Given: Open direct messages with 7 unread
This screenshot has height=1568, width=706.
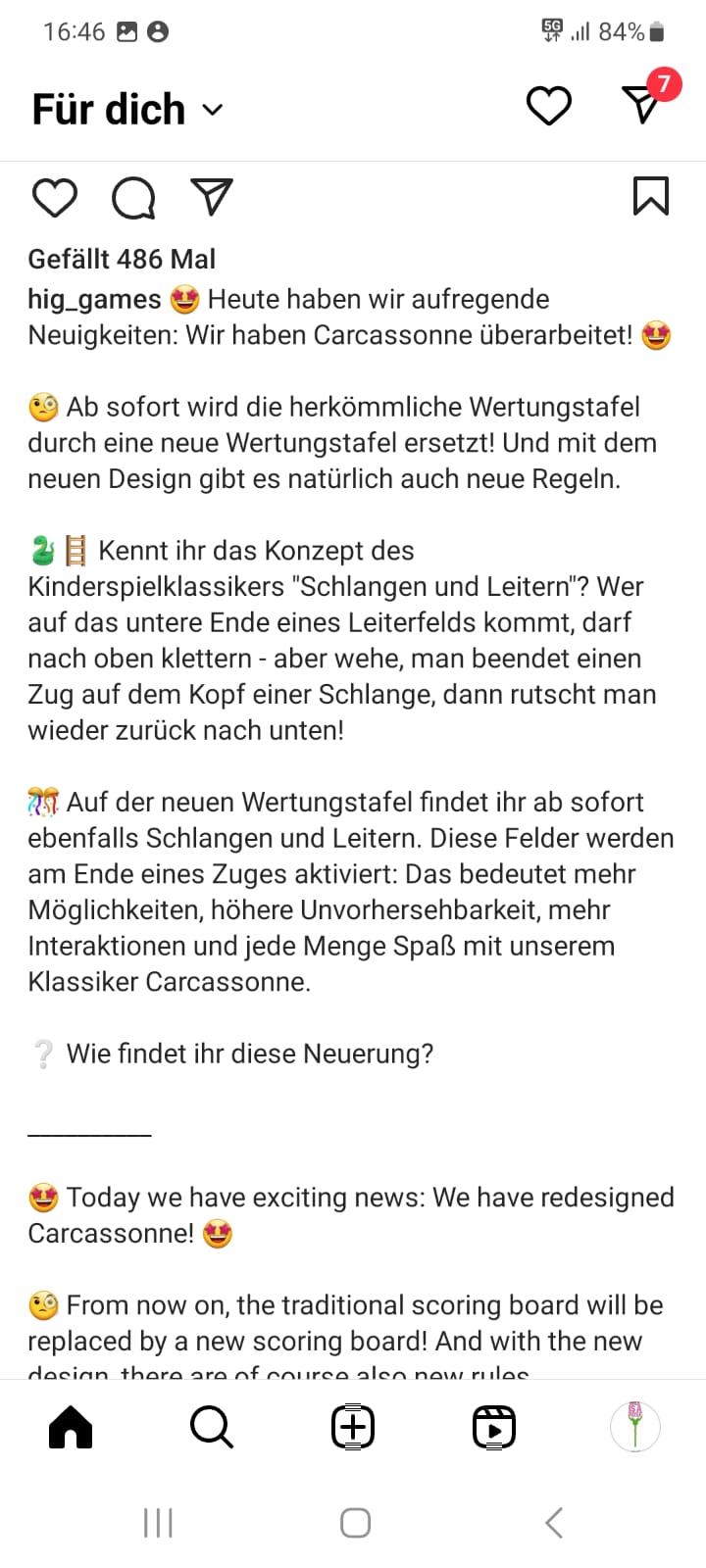Looking at the screenshot, I should tap(642, 104).
